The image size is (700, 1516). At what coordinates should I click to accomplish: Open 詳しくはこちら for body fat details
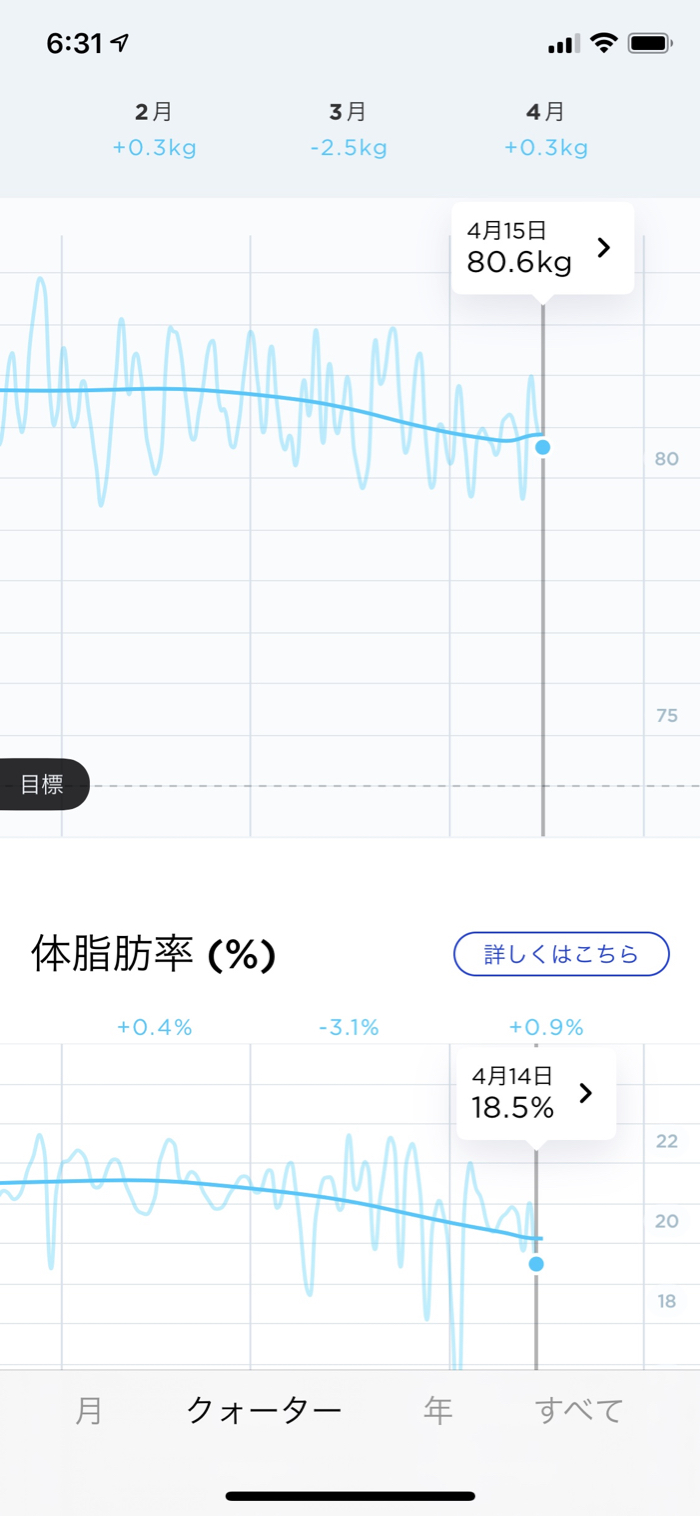561,954
